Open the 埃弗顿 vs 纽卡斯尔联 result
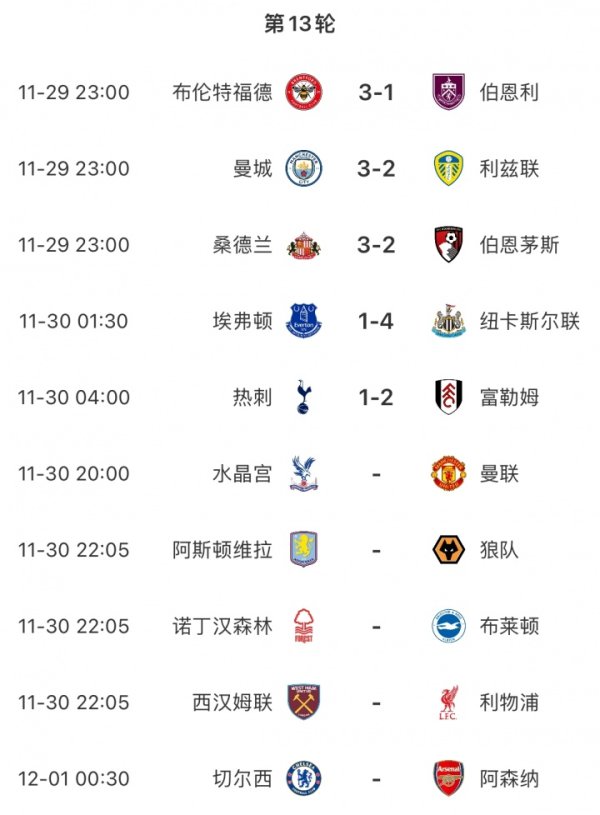The image size is (600, 815). click(376, 321)
